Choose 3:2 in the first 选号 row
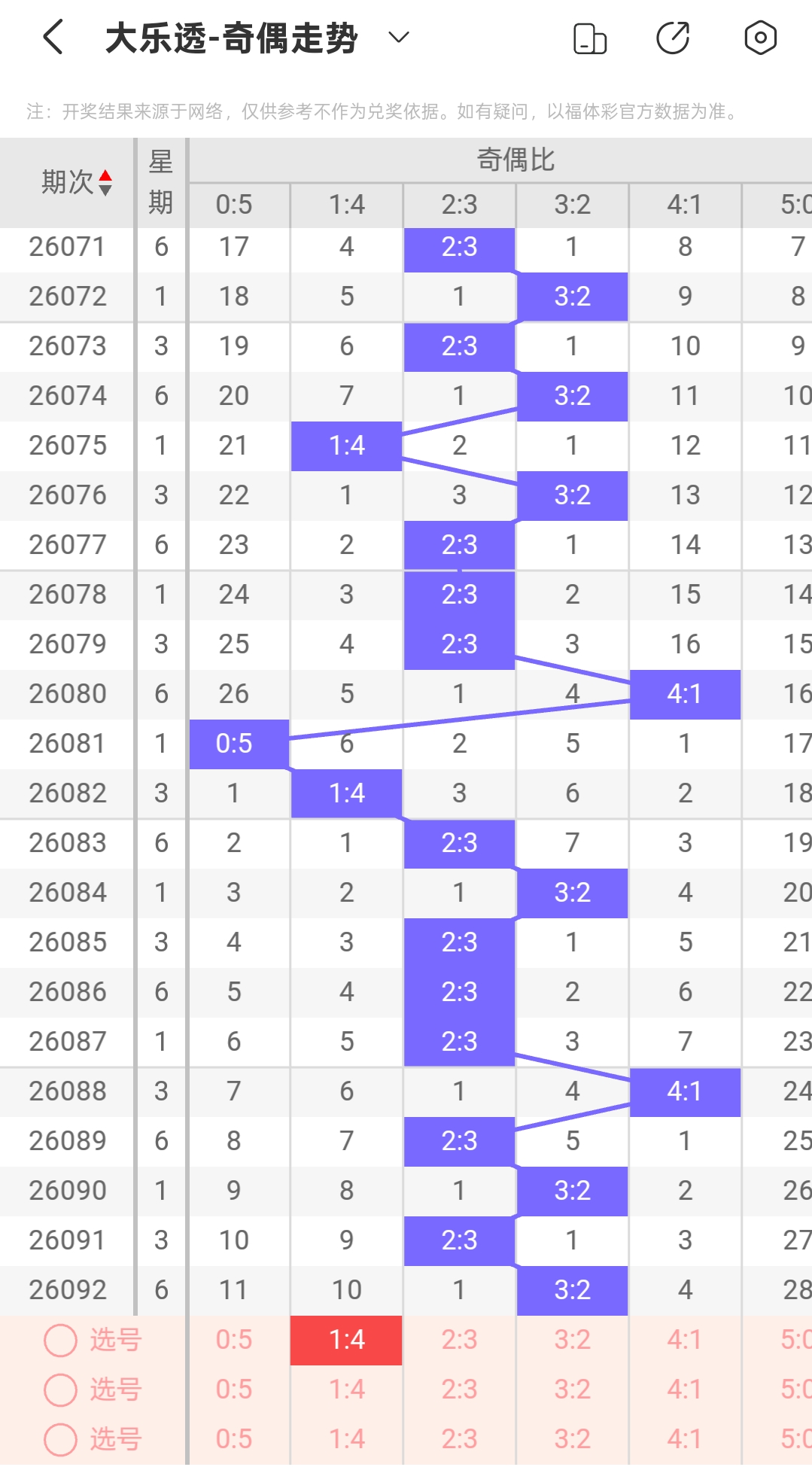This screenshot has height=1467, width=812. (572, 1340)
